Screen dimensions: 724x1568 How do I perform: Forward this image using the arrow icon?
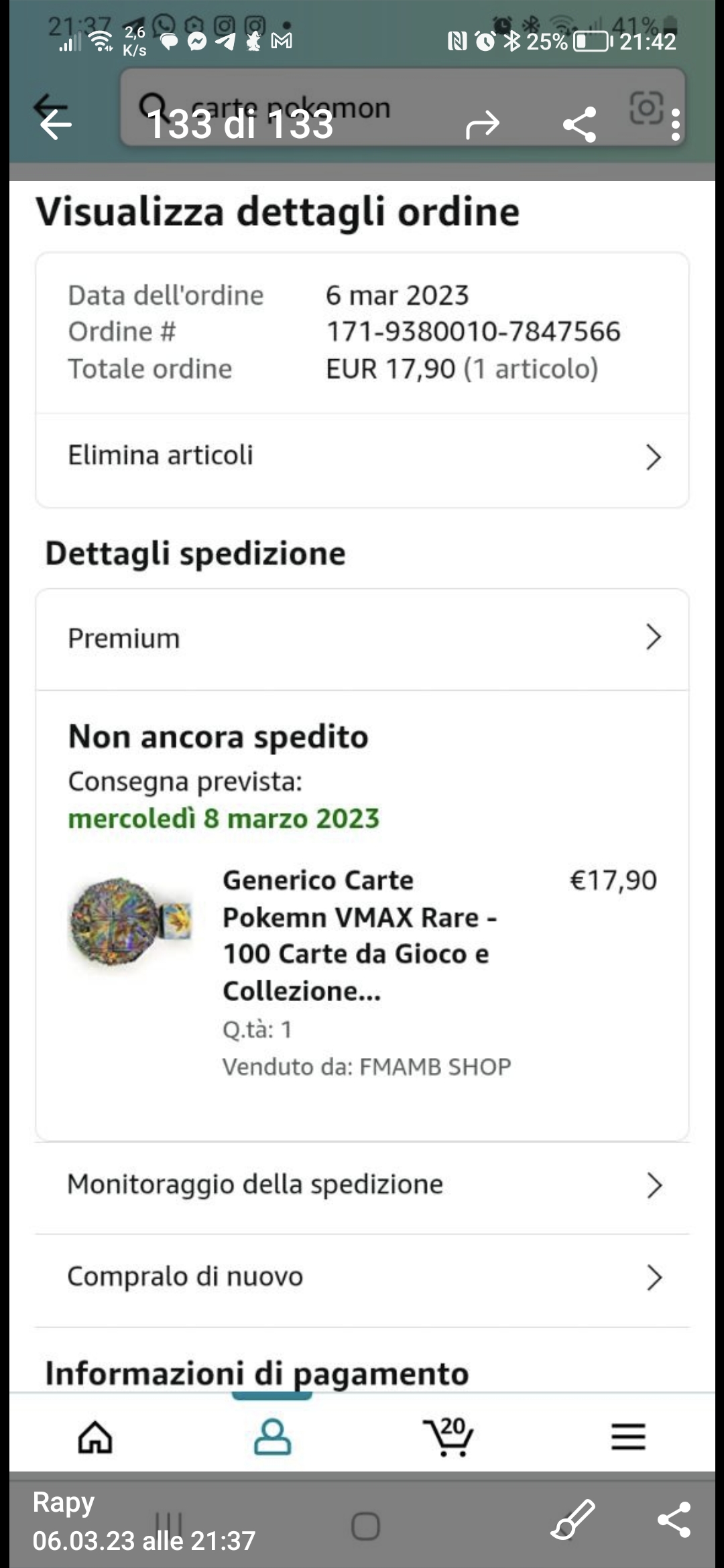pos(483,125)
